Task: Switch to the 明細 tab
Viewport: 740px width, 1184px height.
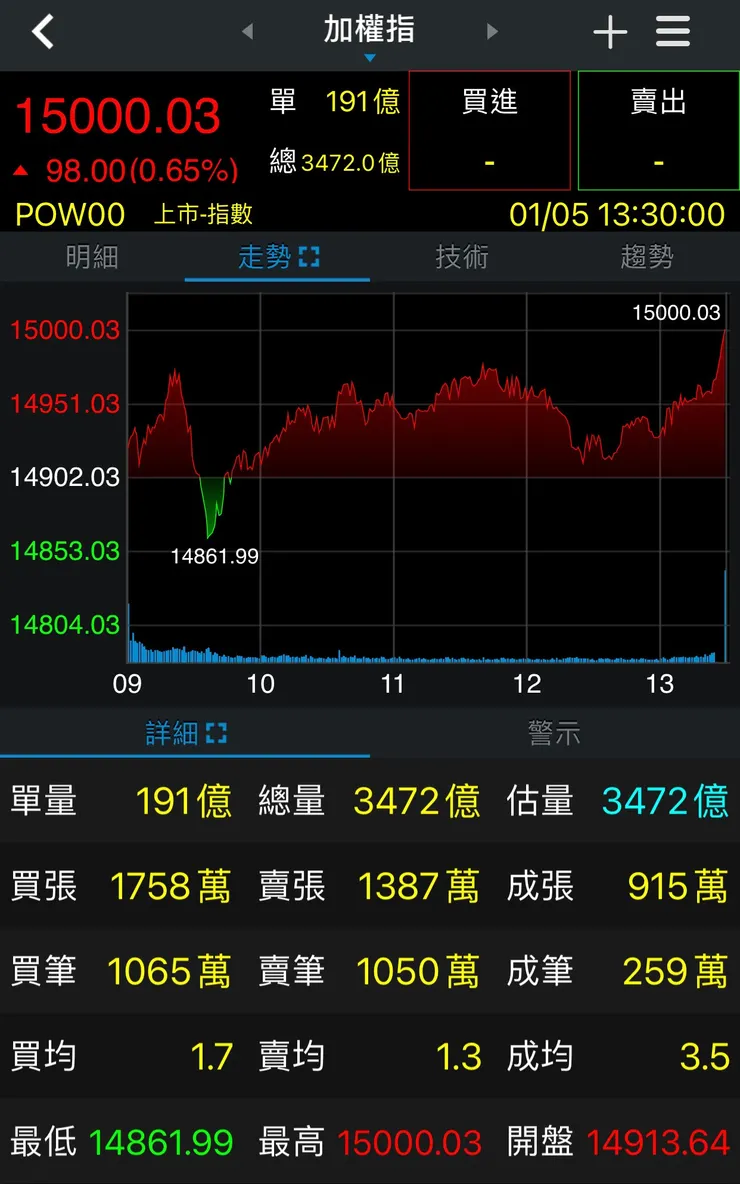Action: click(x=92, y=256)
